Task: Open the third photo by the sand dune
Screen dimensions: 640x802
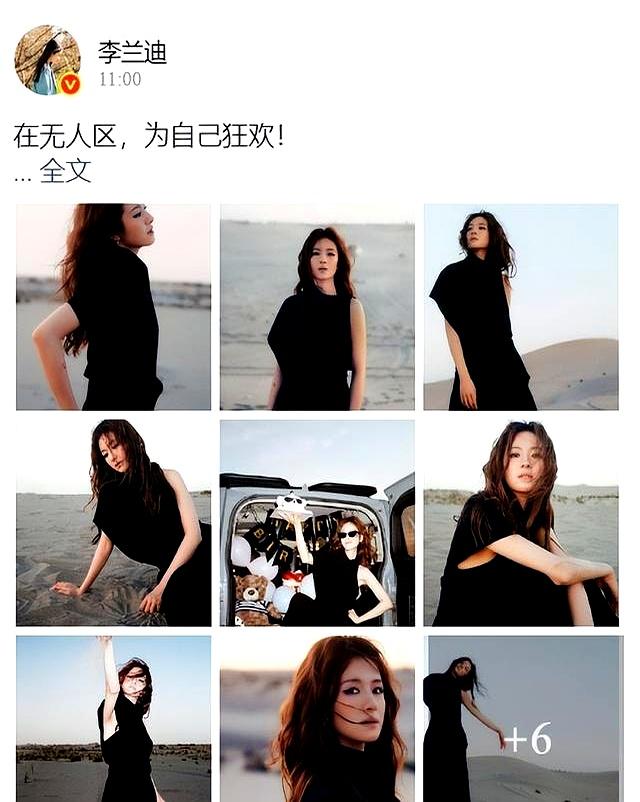Action: [521, 307]
